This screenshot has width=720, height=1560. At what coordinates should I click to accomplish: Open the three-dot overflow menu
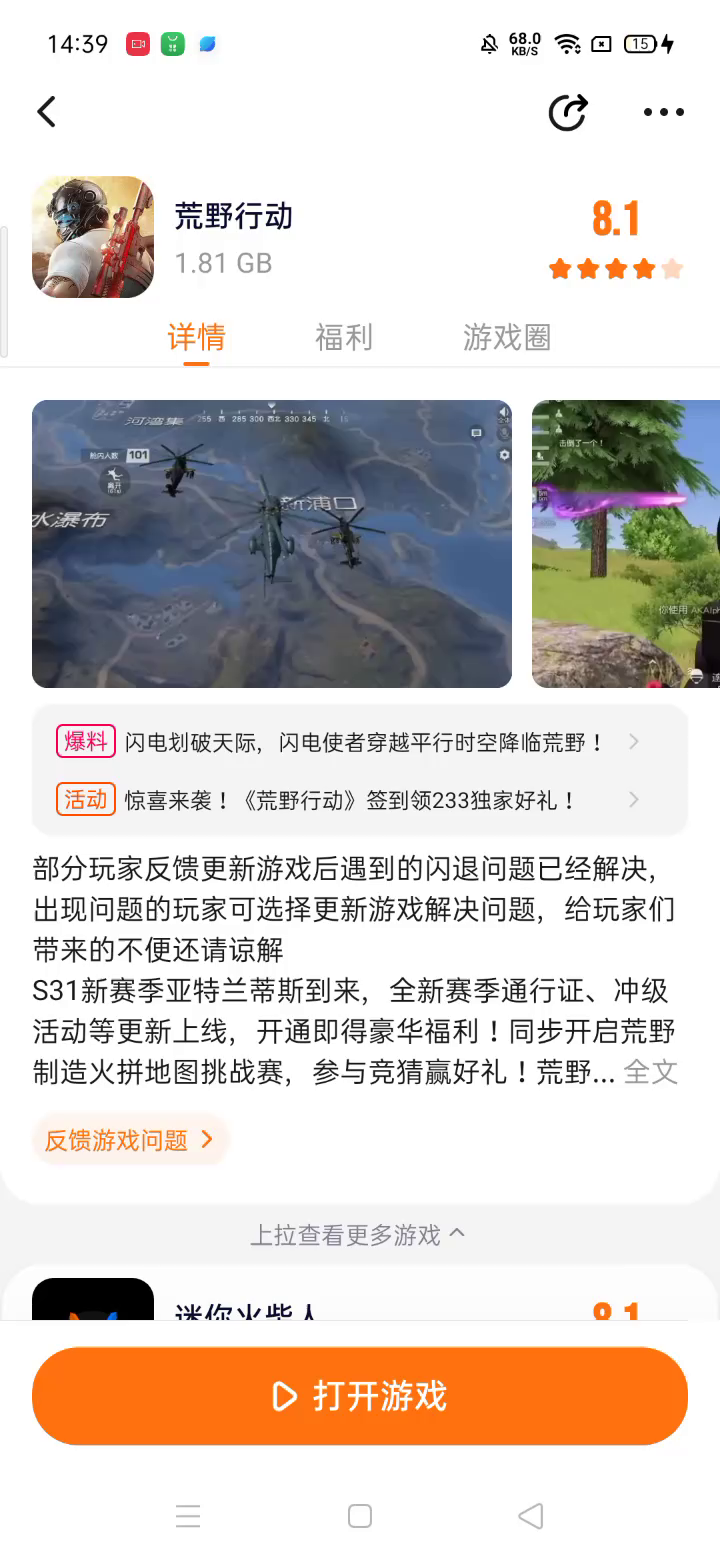pyautogui.click(x=664, y=112)
